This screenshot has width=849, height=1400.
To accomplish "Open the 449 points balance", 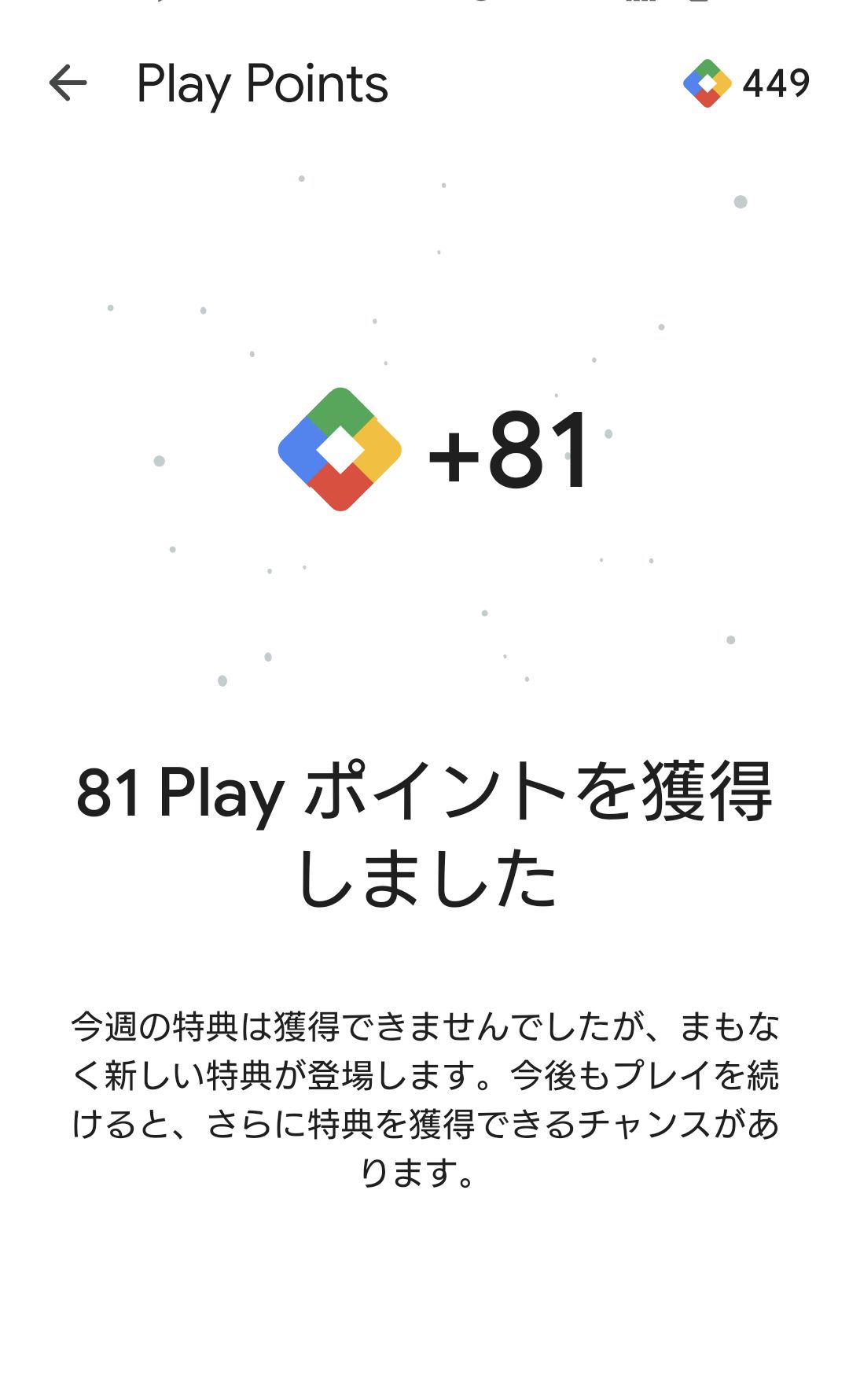I will coord(747,83).
